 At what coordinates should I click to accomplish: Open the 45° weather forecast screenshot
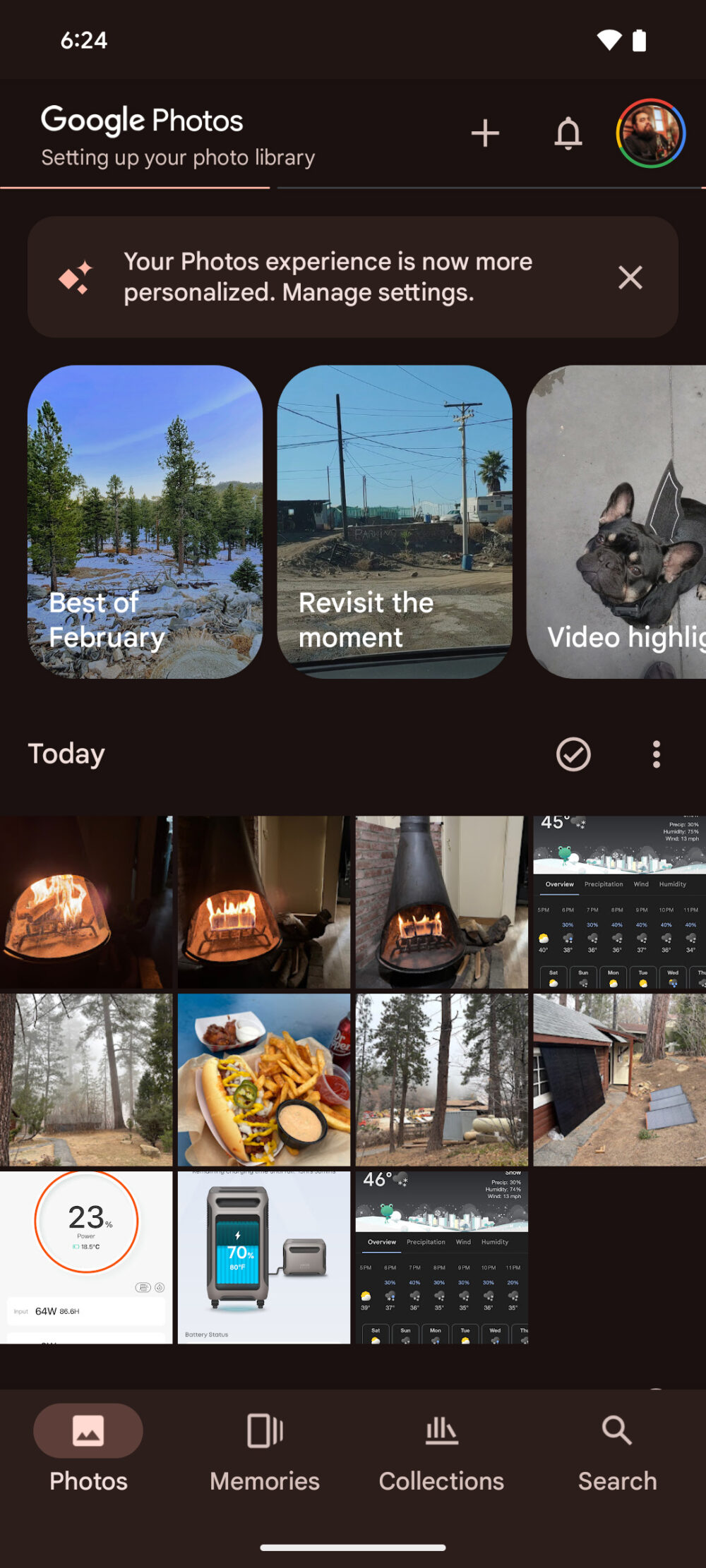tap(618, 900)
